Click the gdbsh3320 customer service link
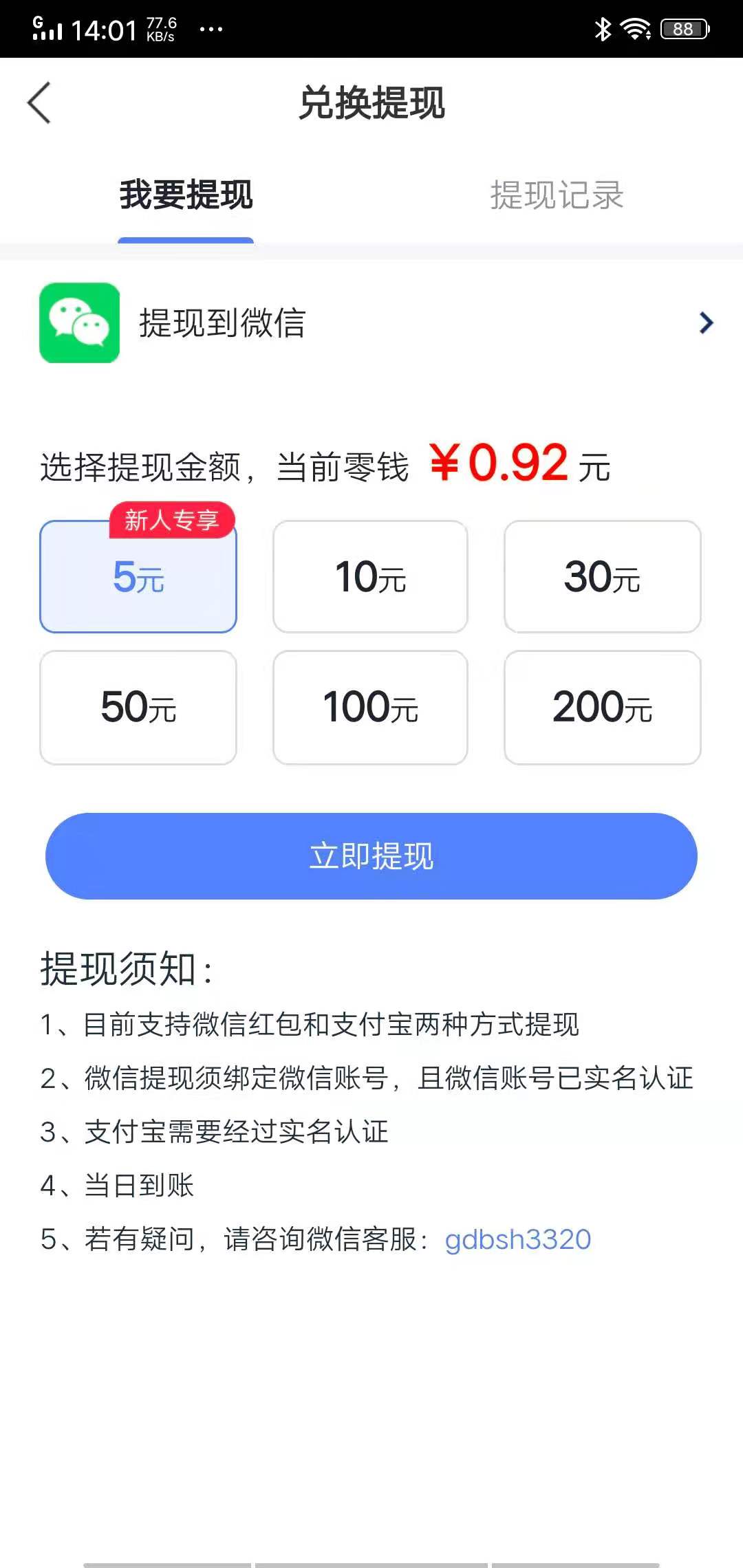743x1568 pixels. [x=518, y=1238]
